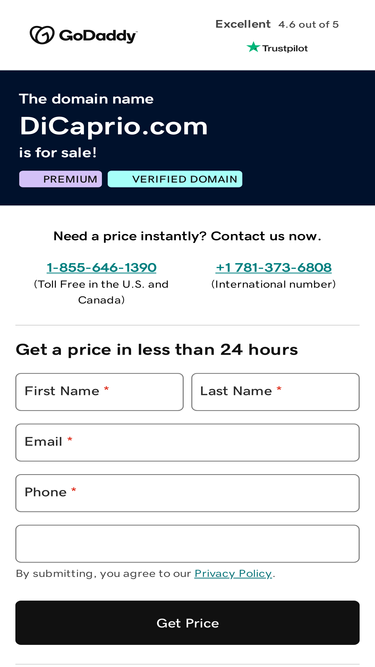Viewport: 375px width, 667px height.
Task: Call the toll-free number 1-855-646-1390
Action: (x=101, y=268)
